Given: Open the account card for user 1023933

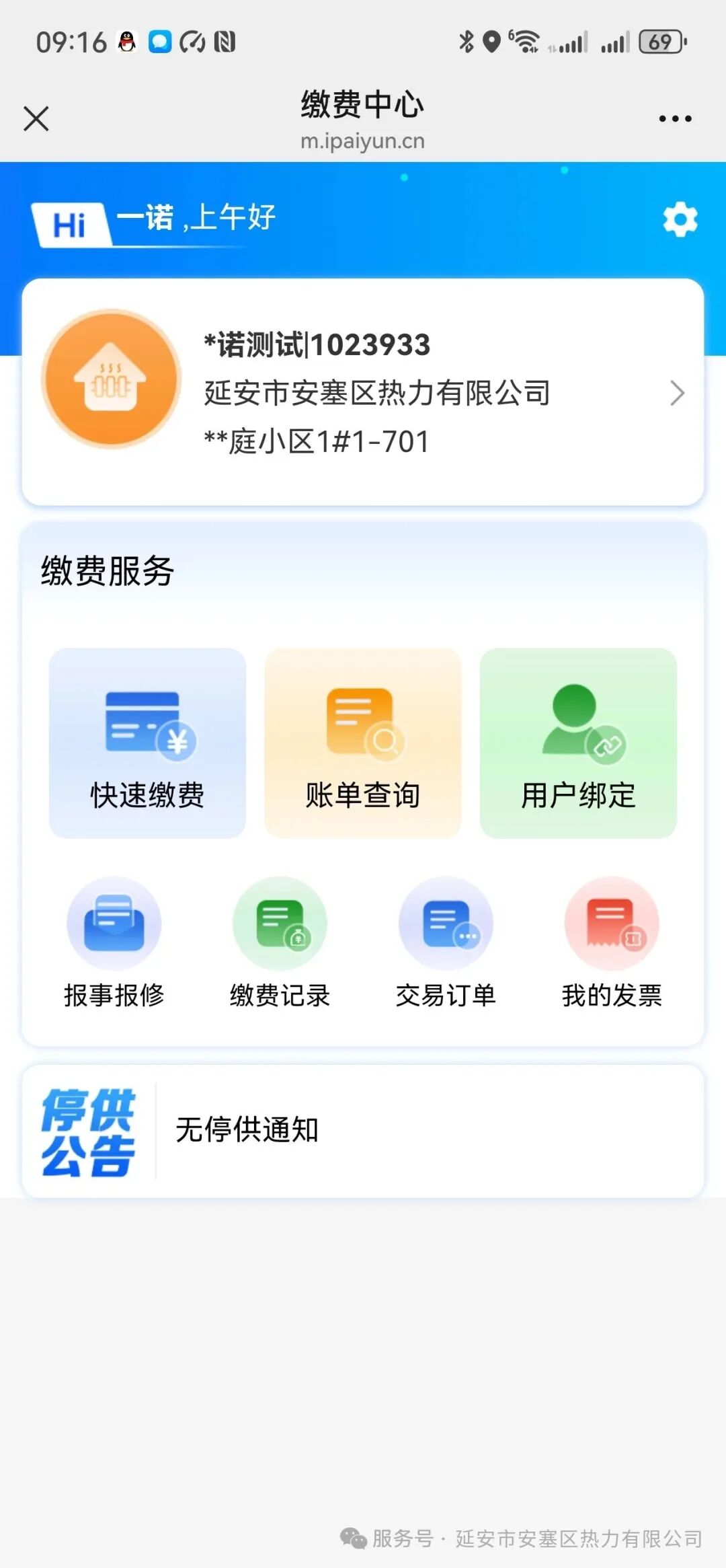Looking at the screenshot, I should click(x=363, y=392).
